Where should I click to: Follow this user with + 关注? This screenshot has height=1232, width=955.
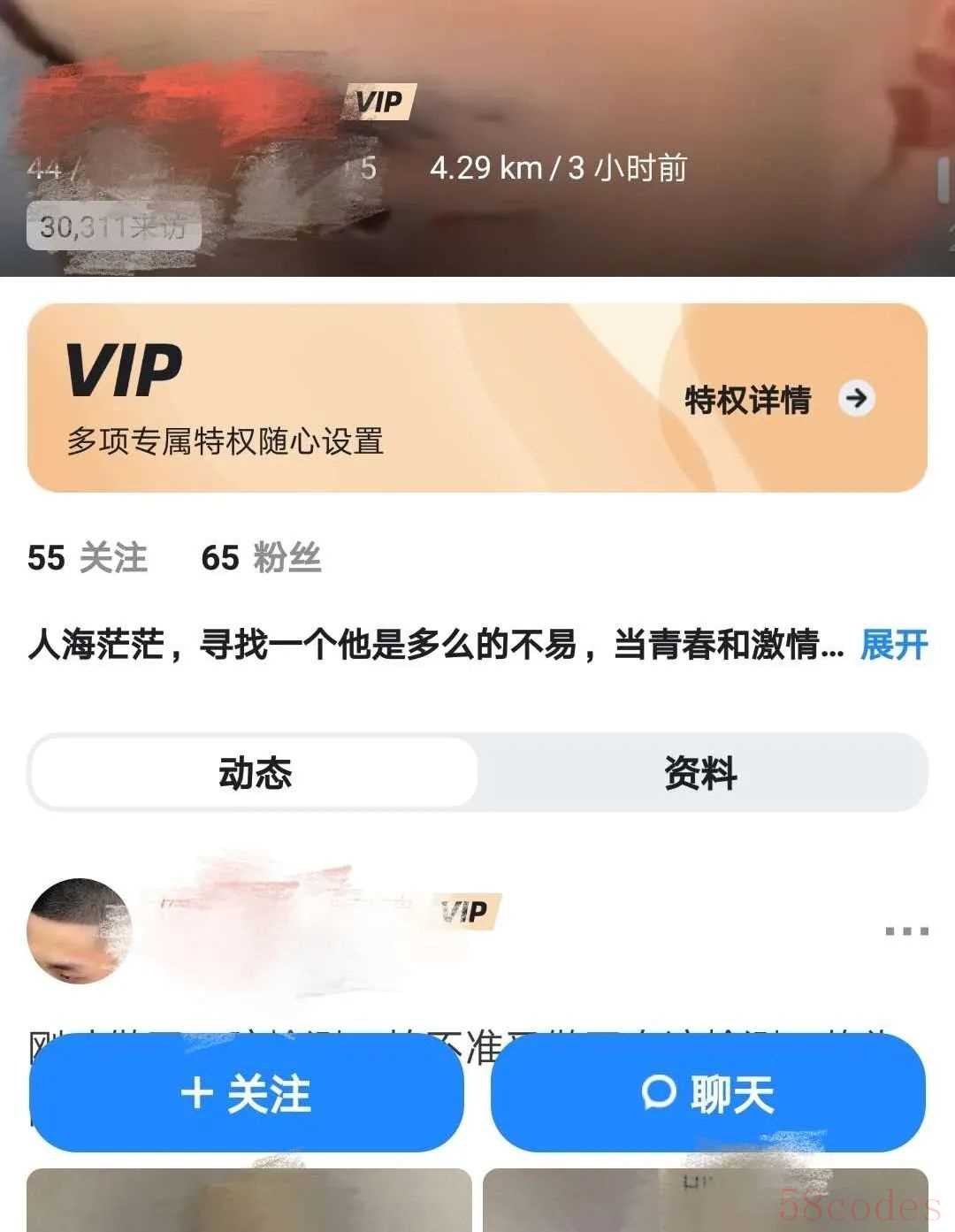coord(247,1094)
